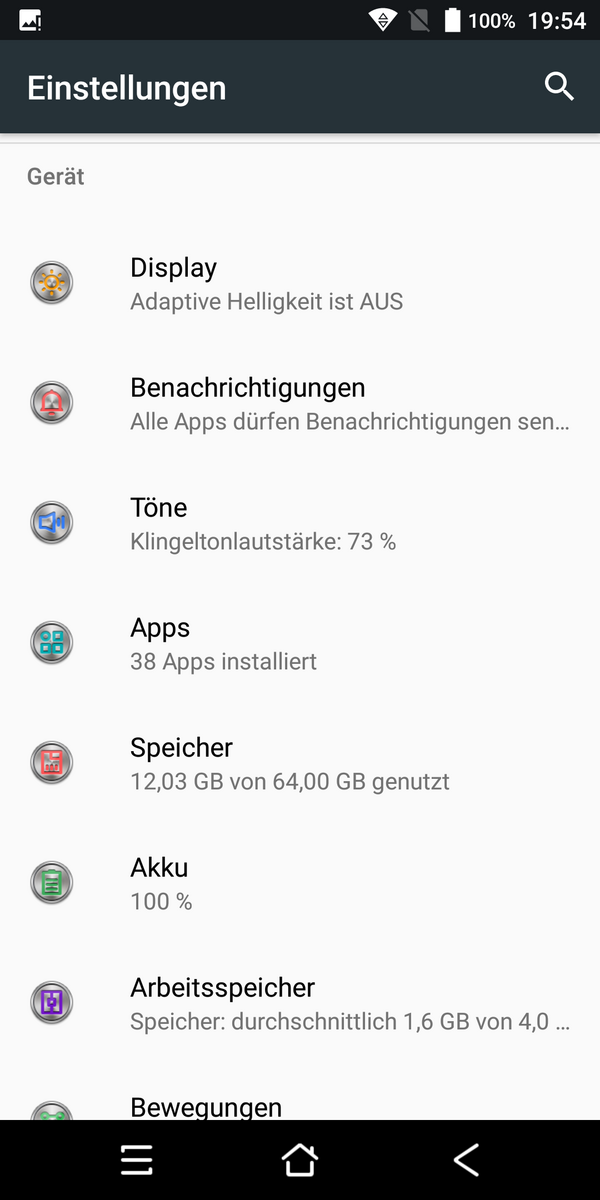Viewport: 600px width, 1200px height.
Task: Open the Töne sound settings
Action: [x=300, y=524]
